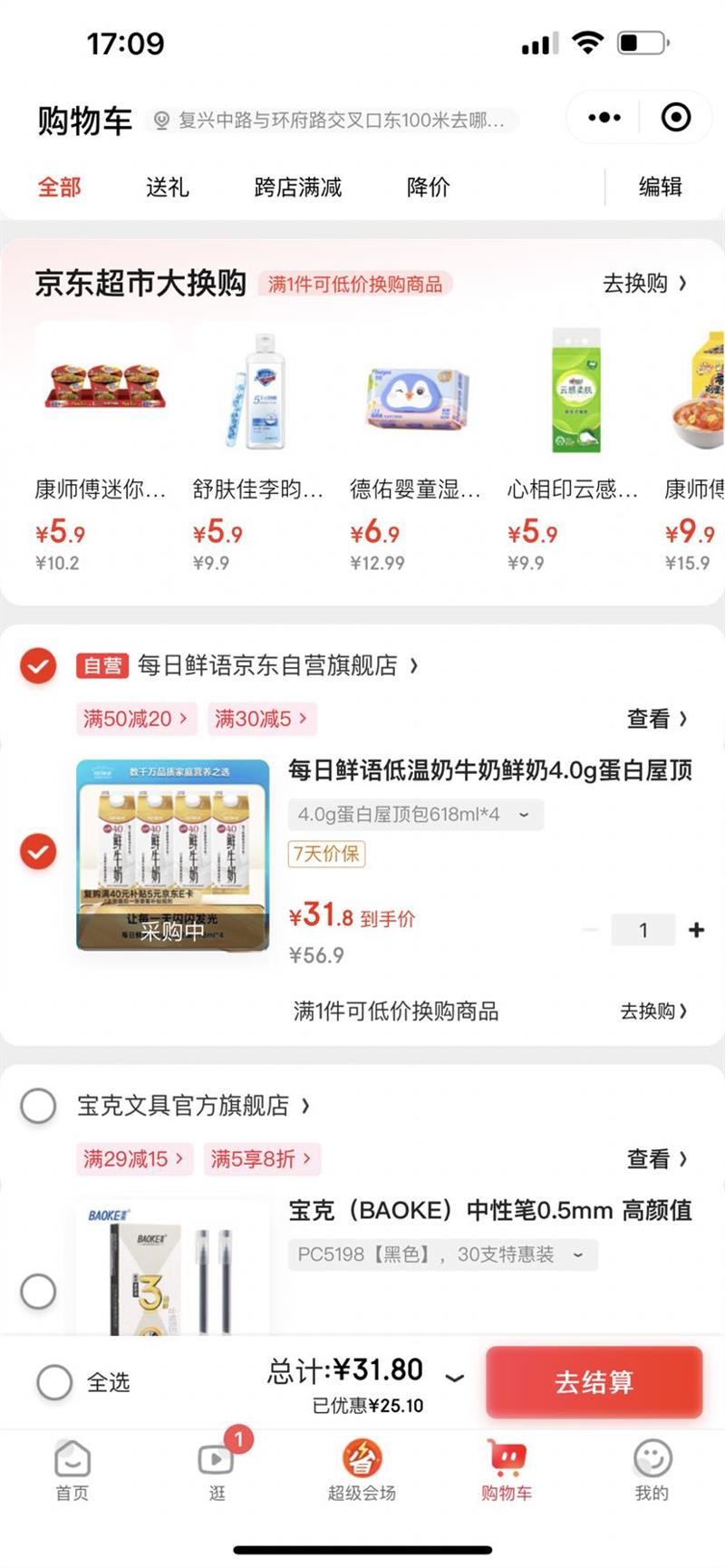
Task: Open 去换购 in 京东超市大换购 banner
Action: (x=644, y=284)
